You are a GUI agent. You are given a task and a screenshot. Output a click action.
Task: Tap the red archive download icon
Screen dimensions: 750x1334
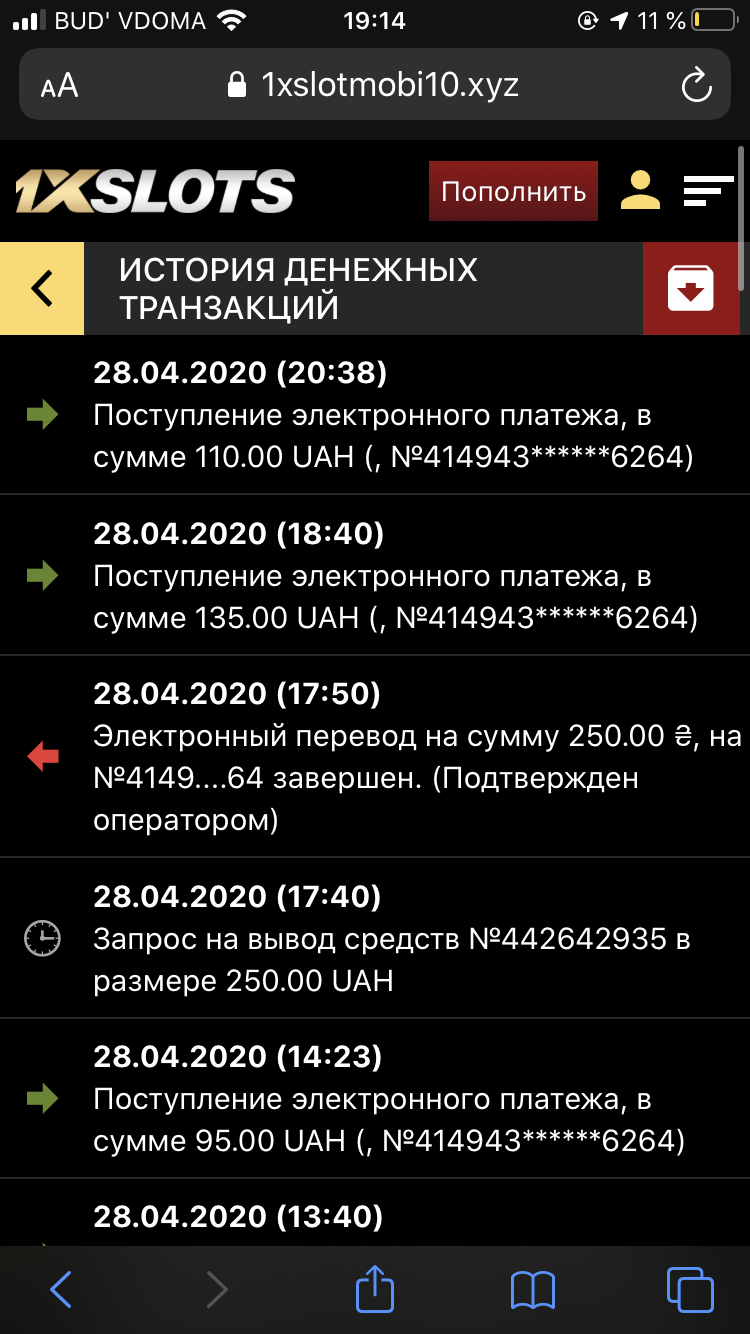[690, 288]
